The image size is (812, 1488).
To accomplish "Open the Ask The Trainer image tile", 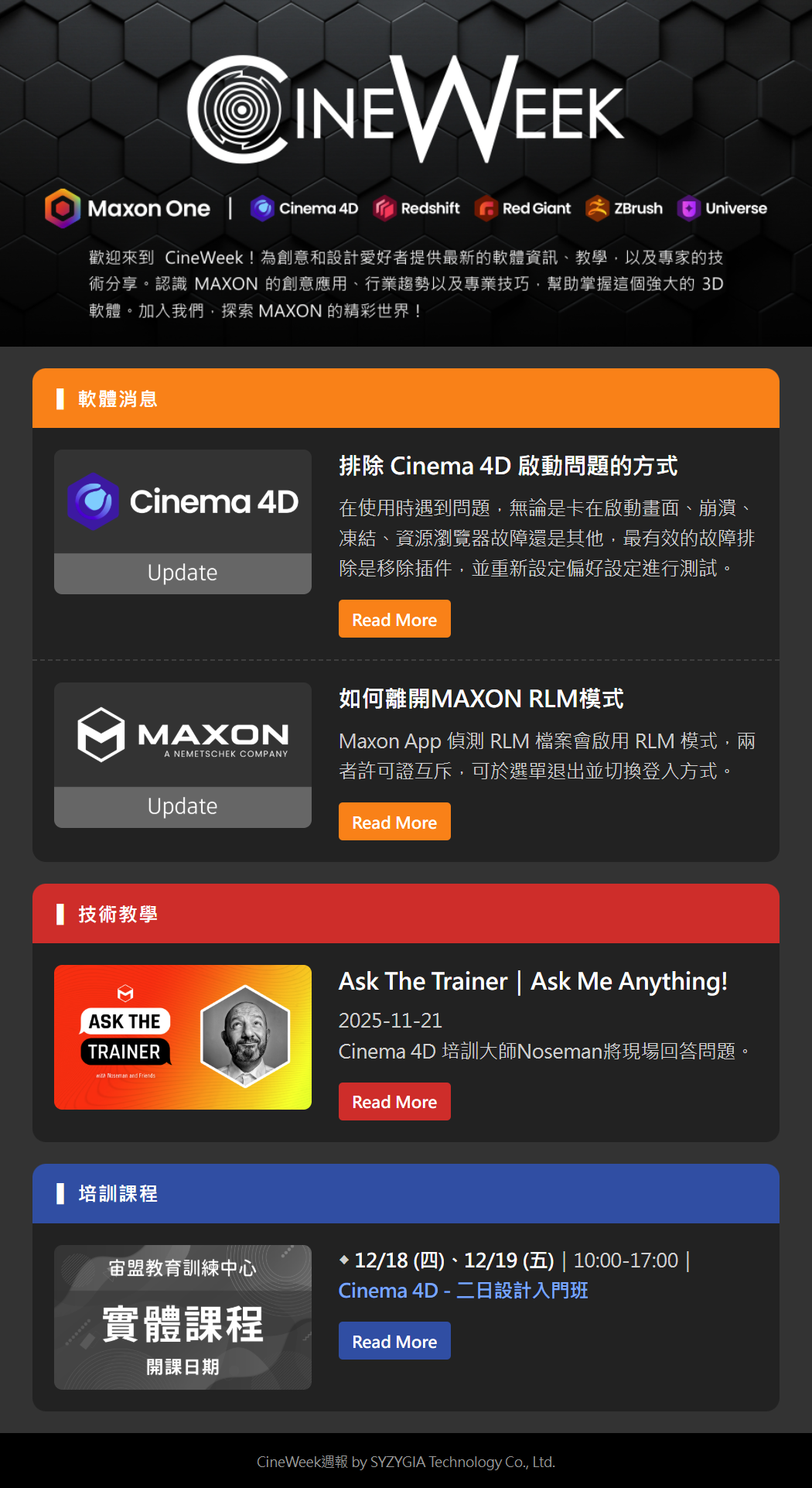I will 183,1037.
